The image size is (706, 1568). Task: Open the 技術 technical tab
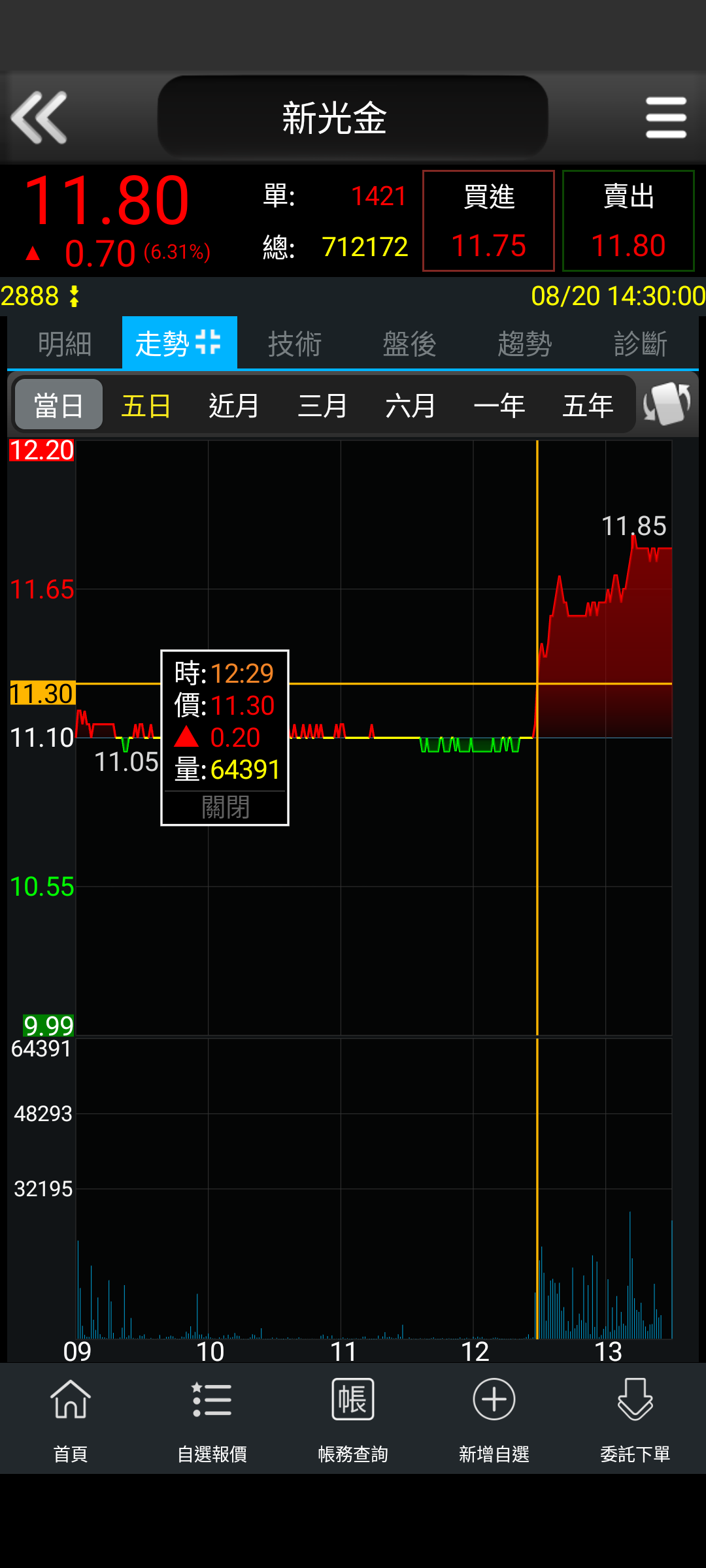click(x=295, y=344)
